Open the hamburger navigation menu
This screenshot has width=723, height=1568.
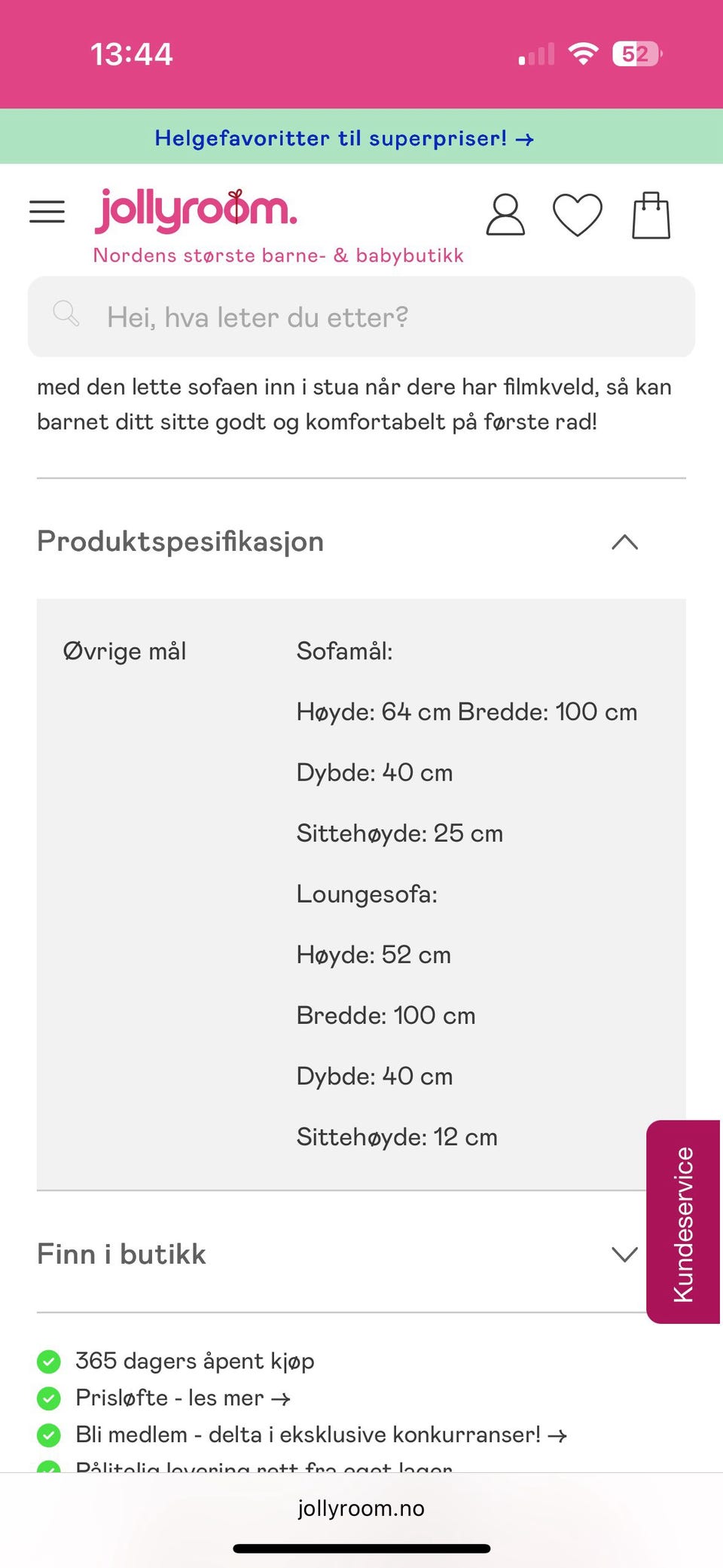click(x=47, y=212)
